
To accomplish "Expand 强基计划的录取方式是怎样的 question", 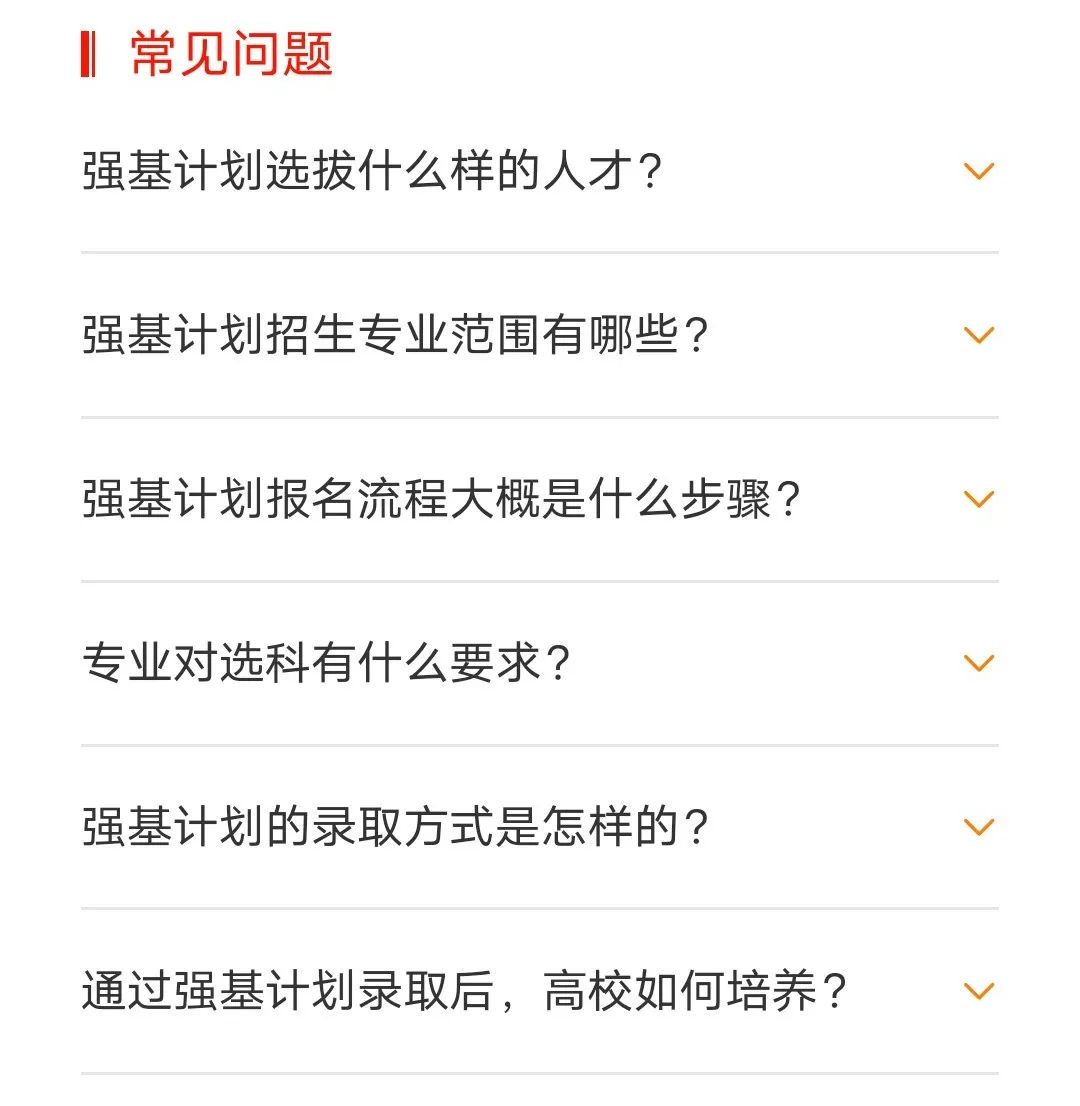I will [x=978, y=827].
